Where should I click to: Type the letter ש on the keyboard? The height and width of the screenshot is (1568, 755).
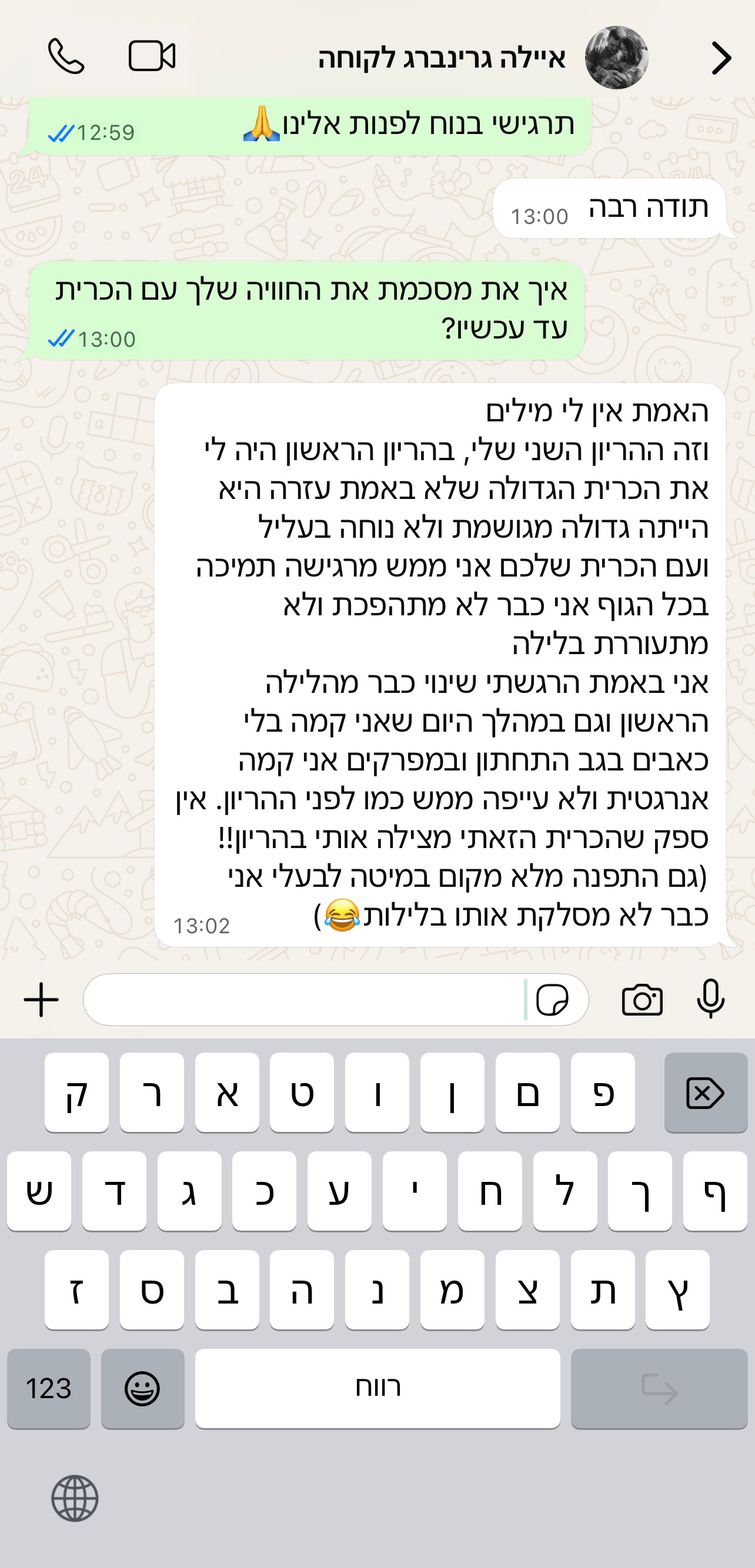pos(39,1191)
